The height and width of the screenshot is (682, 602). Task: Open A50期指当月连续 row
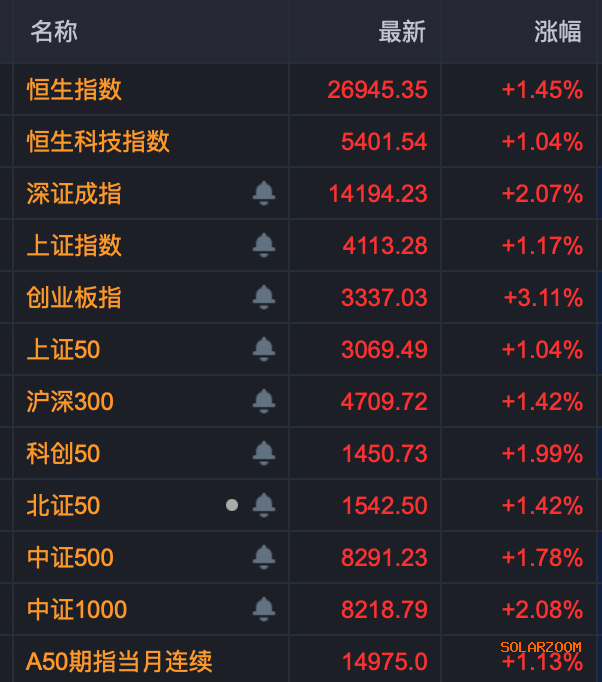pos(120,661)
